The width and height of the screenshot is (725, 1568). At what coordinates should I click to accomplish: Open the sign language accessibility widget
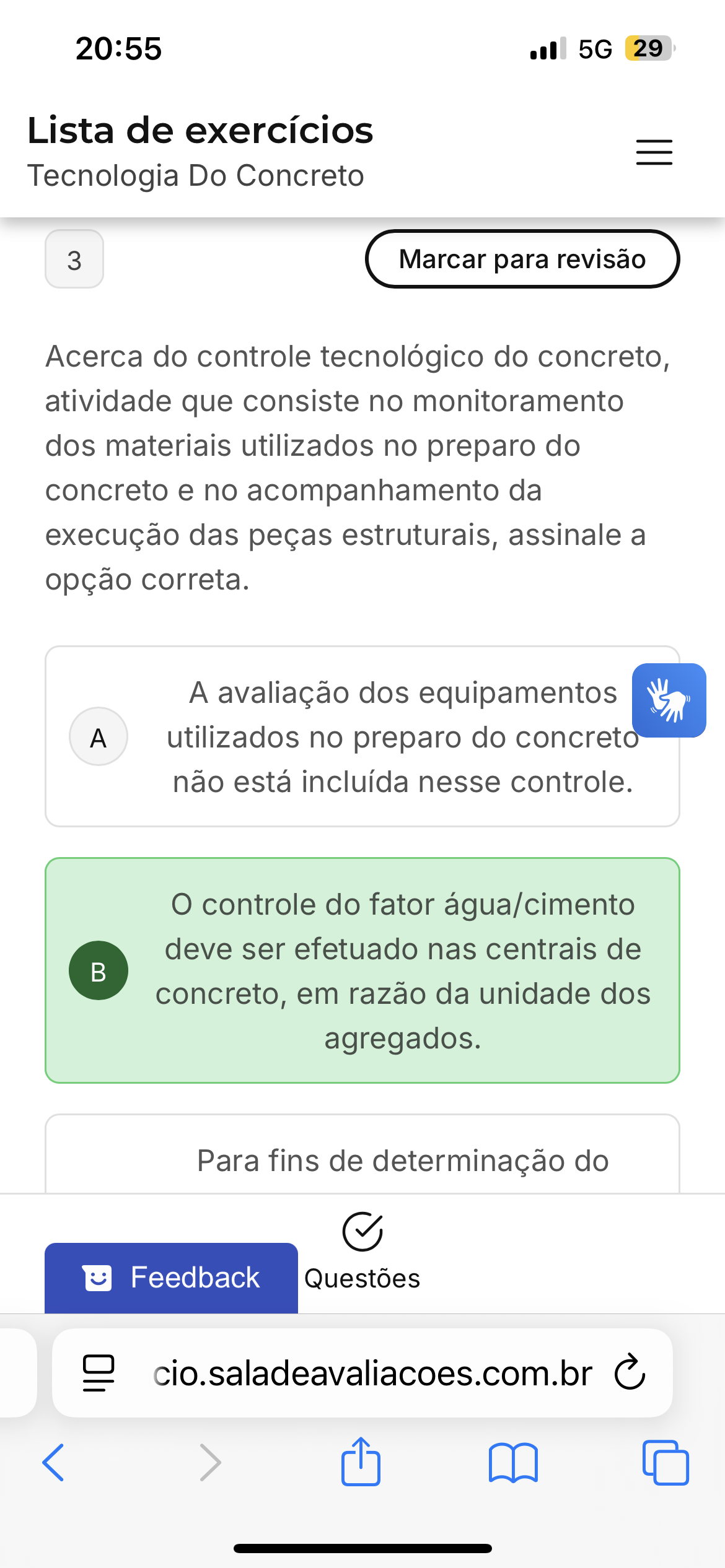[x=669, y=700]
